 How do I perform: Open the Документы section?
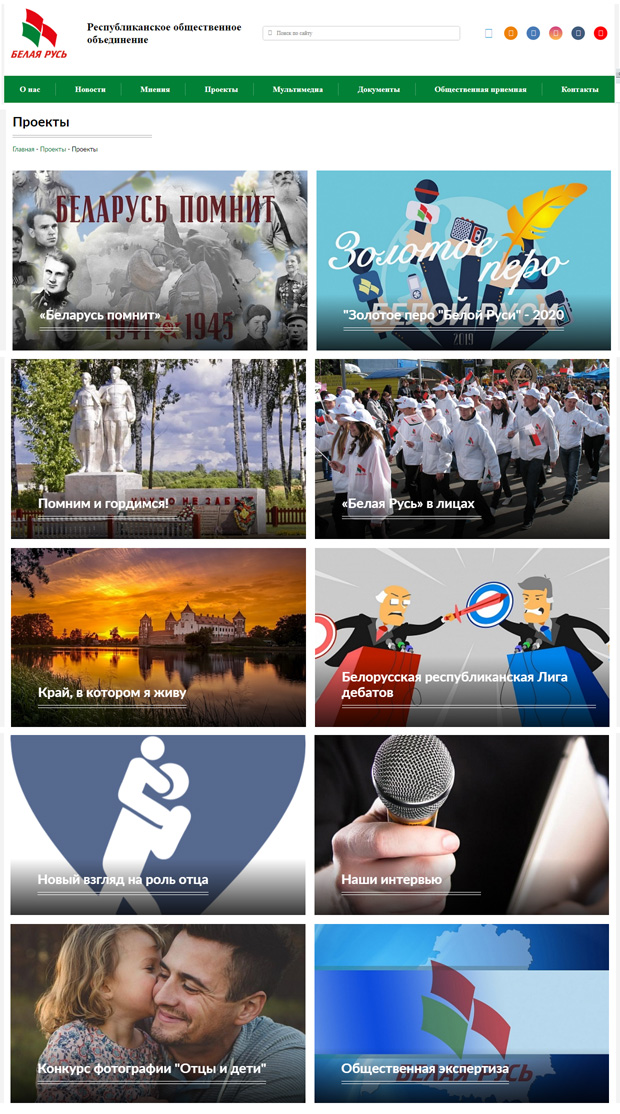[x=378, y=89]
